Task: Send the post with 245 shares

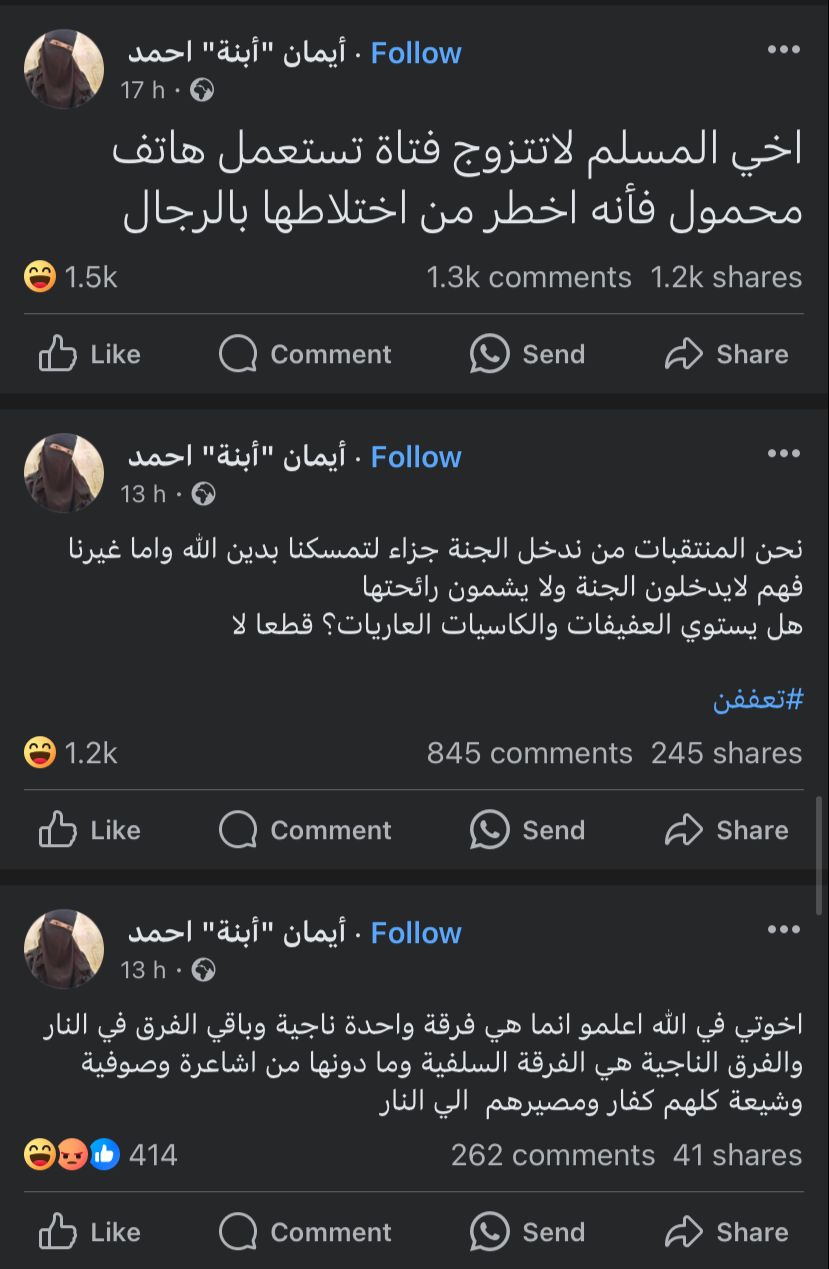Action: 527,830
